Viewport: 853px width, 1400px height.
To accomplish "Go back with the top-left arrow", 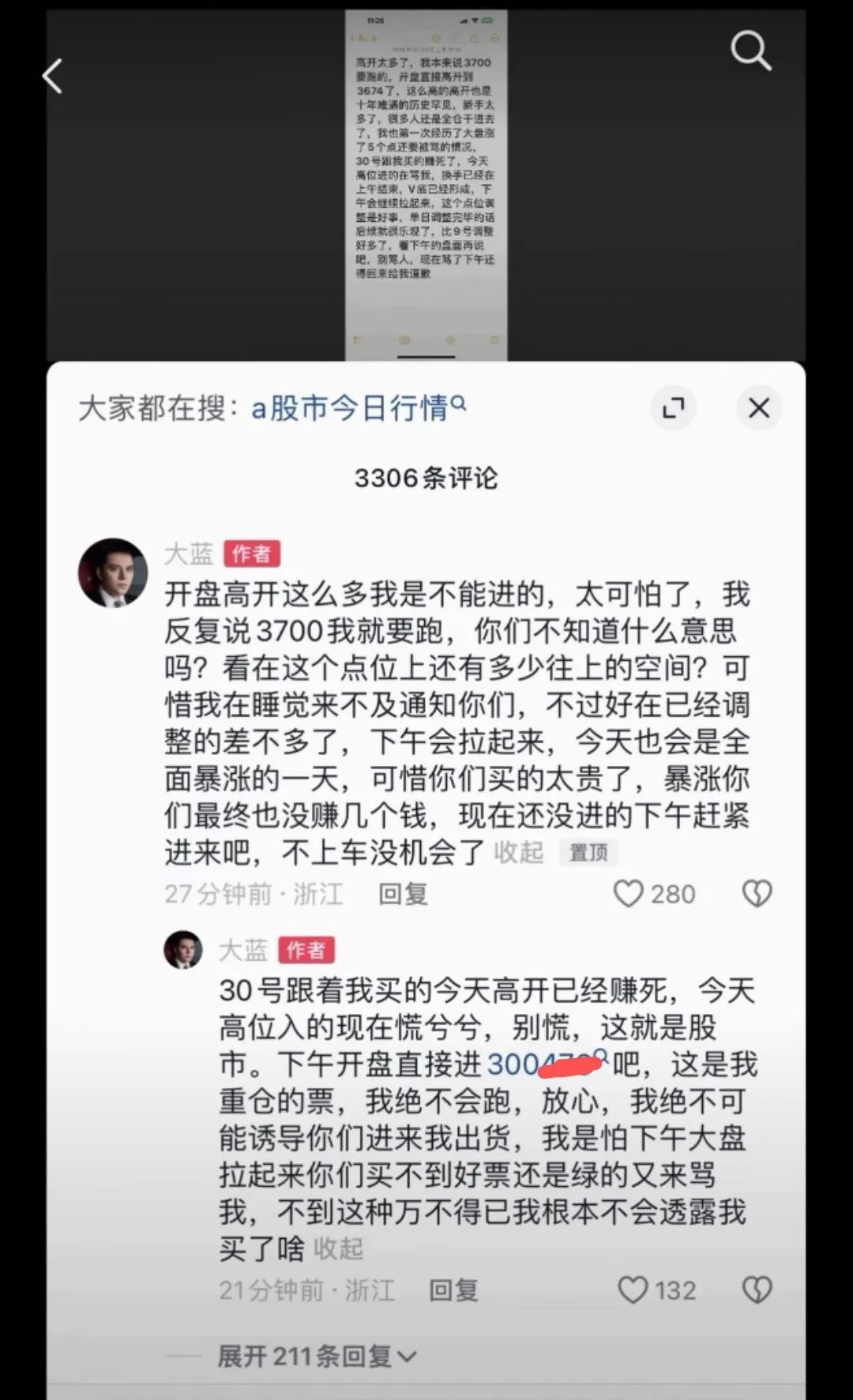I will [x=53, y=77].
